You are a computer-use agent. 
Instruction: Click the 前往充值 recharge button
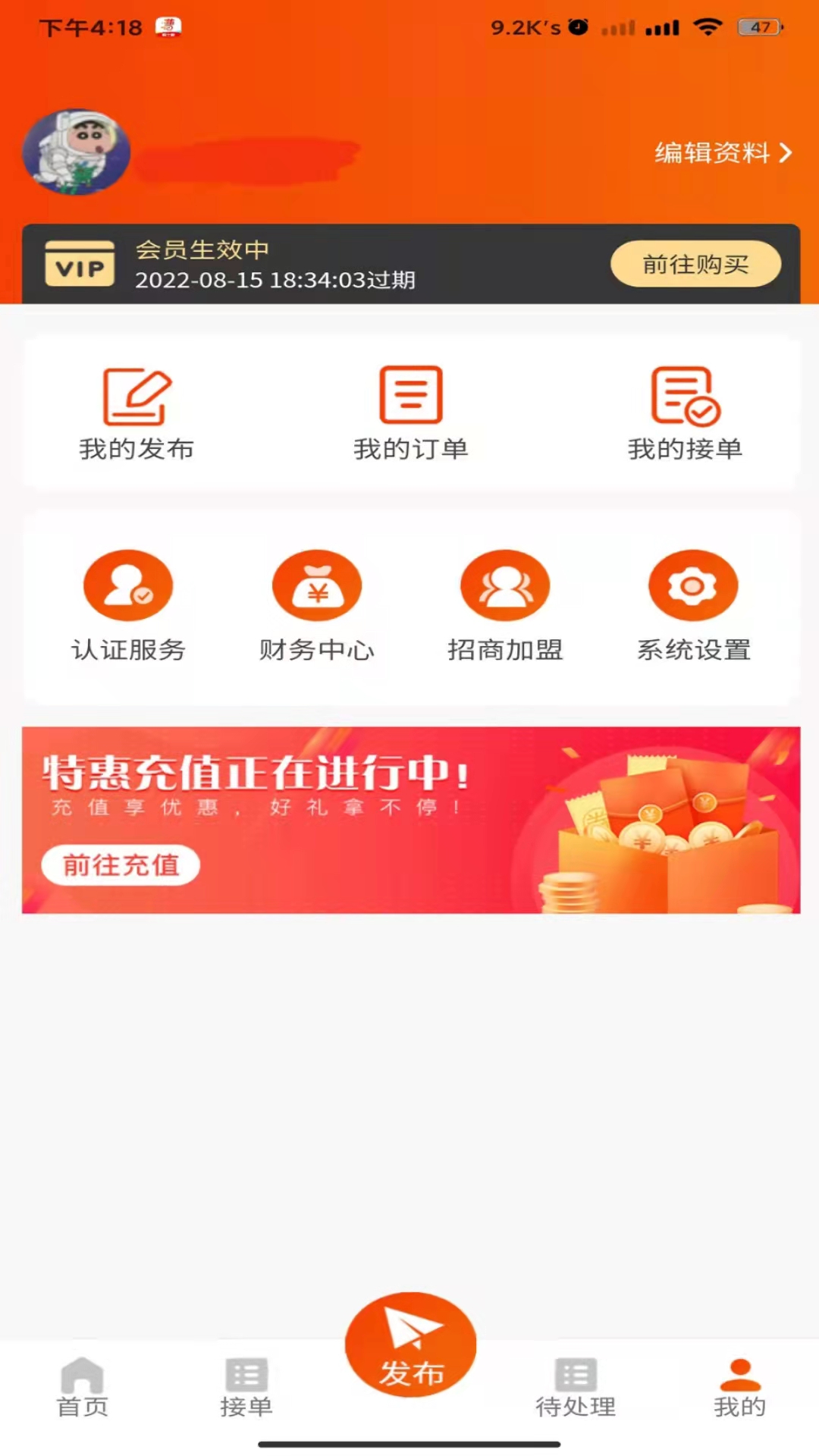[x=121, y=865]
